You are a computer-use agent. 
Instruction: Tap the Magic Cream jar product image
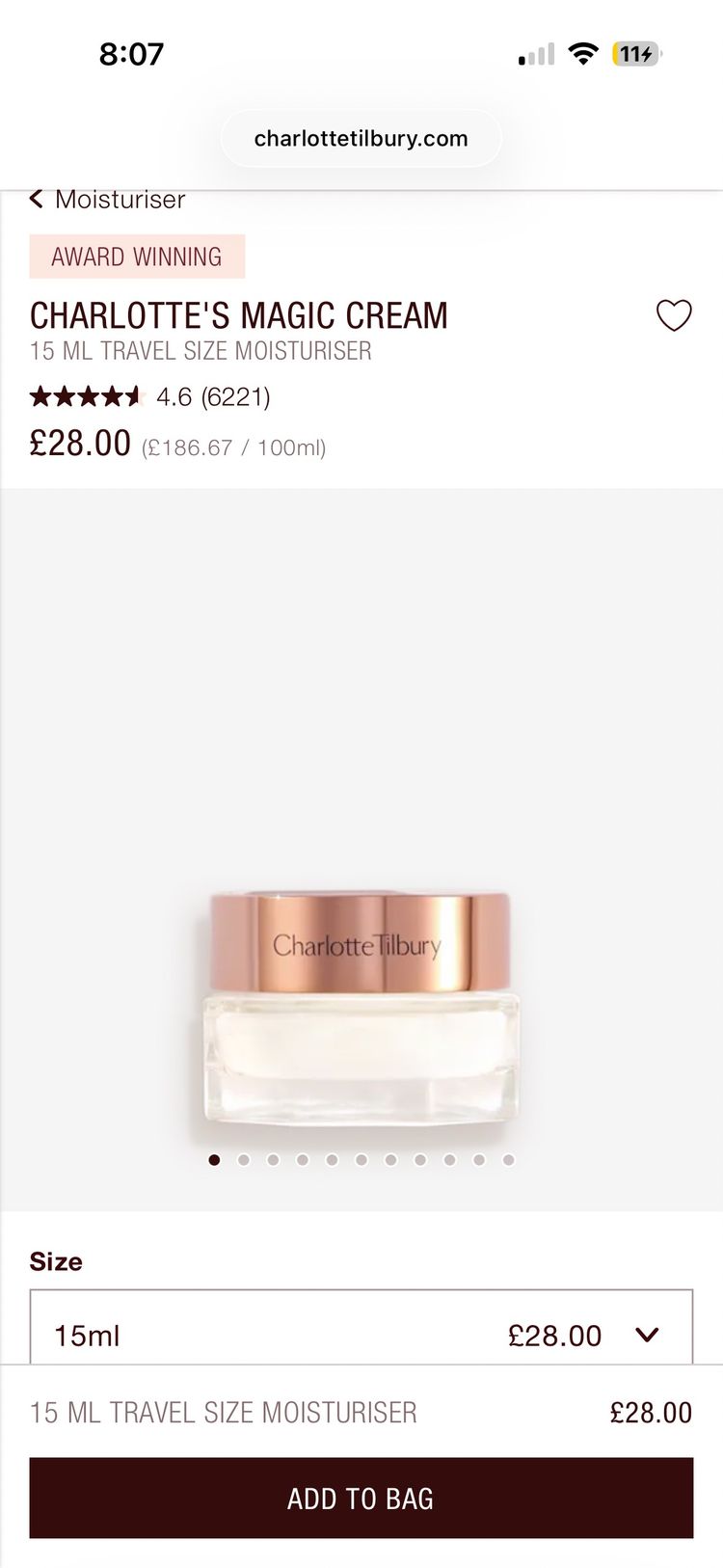361,1003
